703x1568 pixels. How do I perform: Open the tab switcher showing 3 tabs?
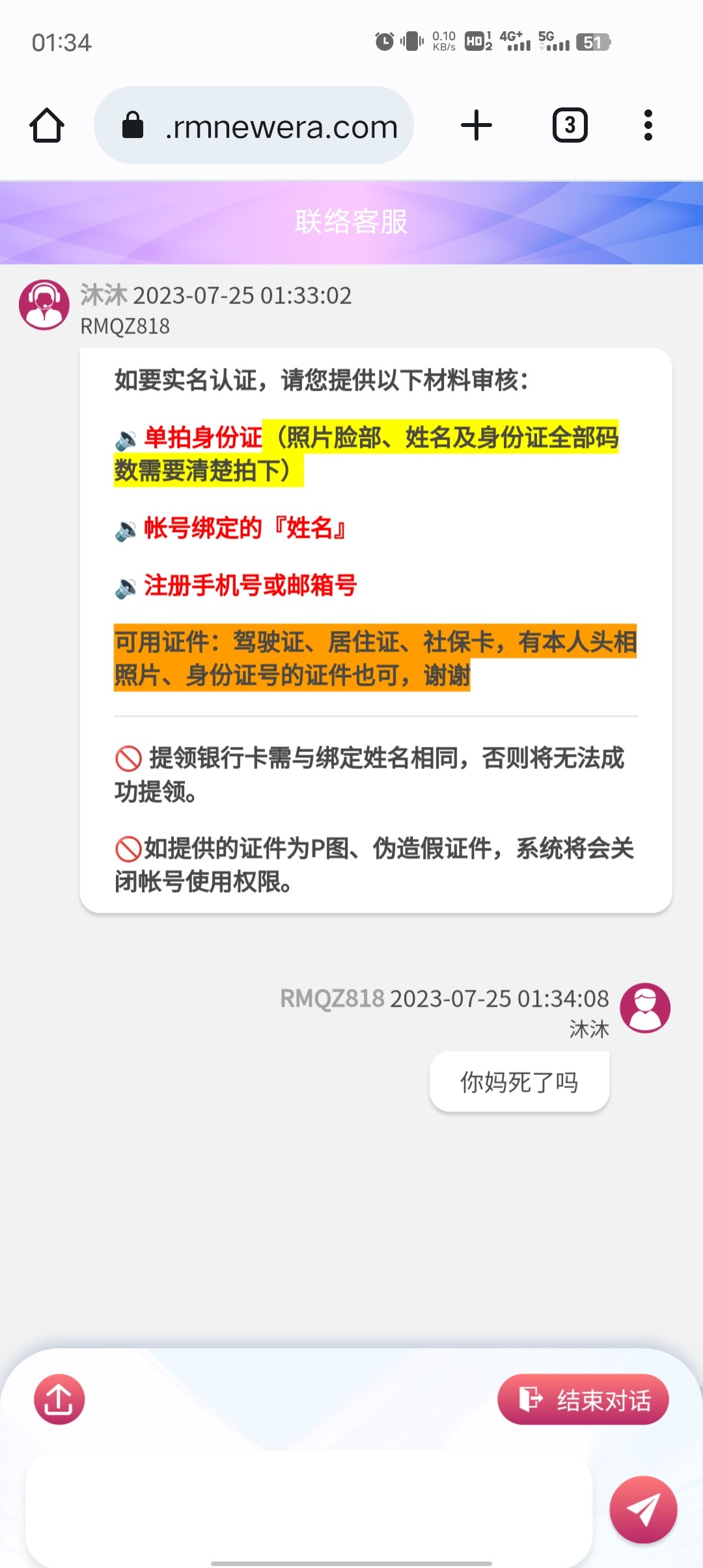tap(569, 124)
